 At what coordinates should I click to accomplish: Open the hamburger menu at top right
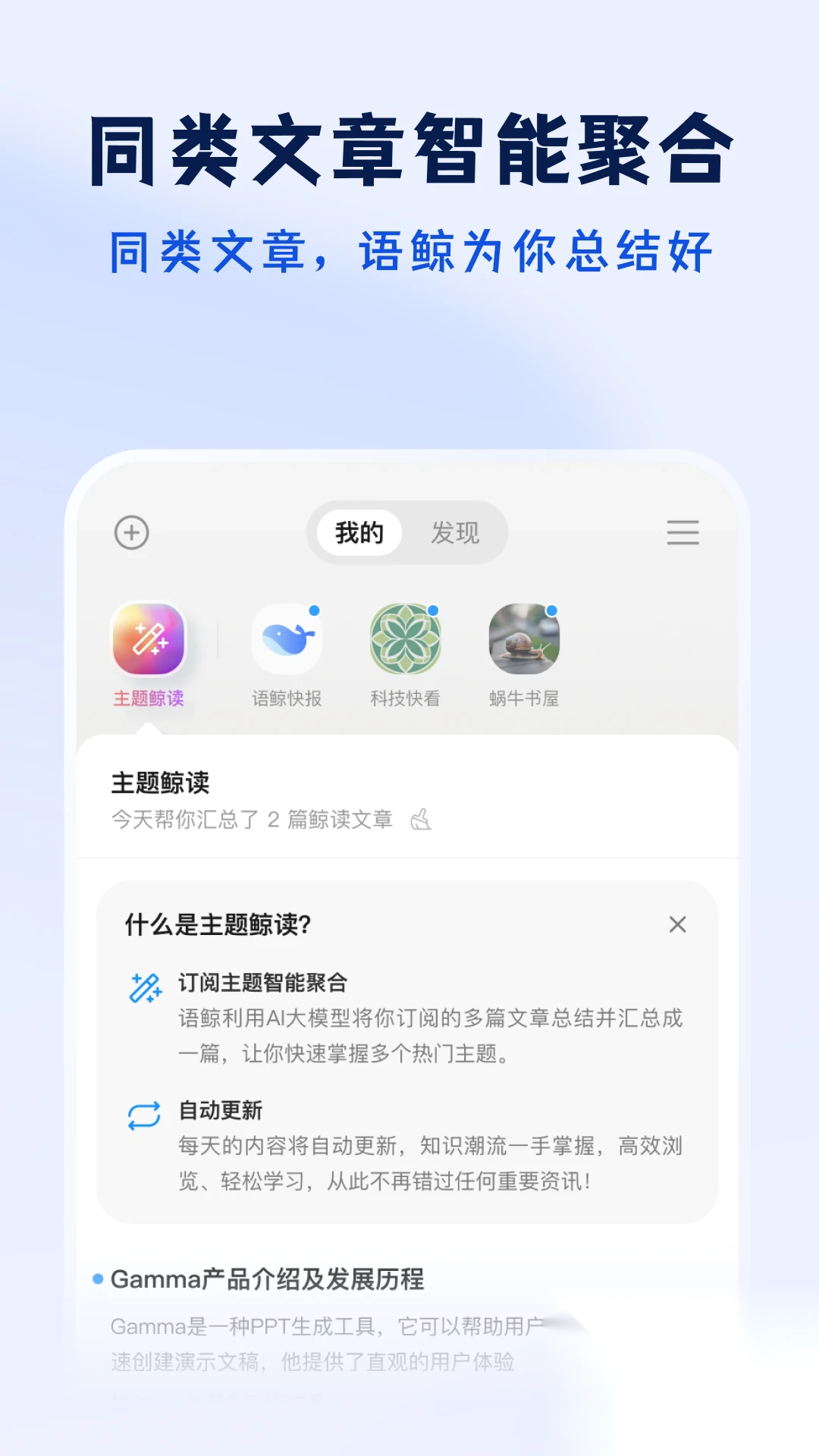pos(682,533)
